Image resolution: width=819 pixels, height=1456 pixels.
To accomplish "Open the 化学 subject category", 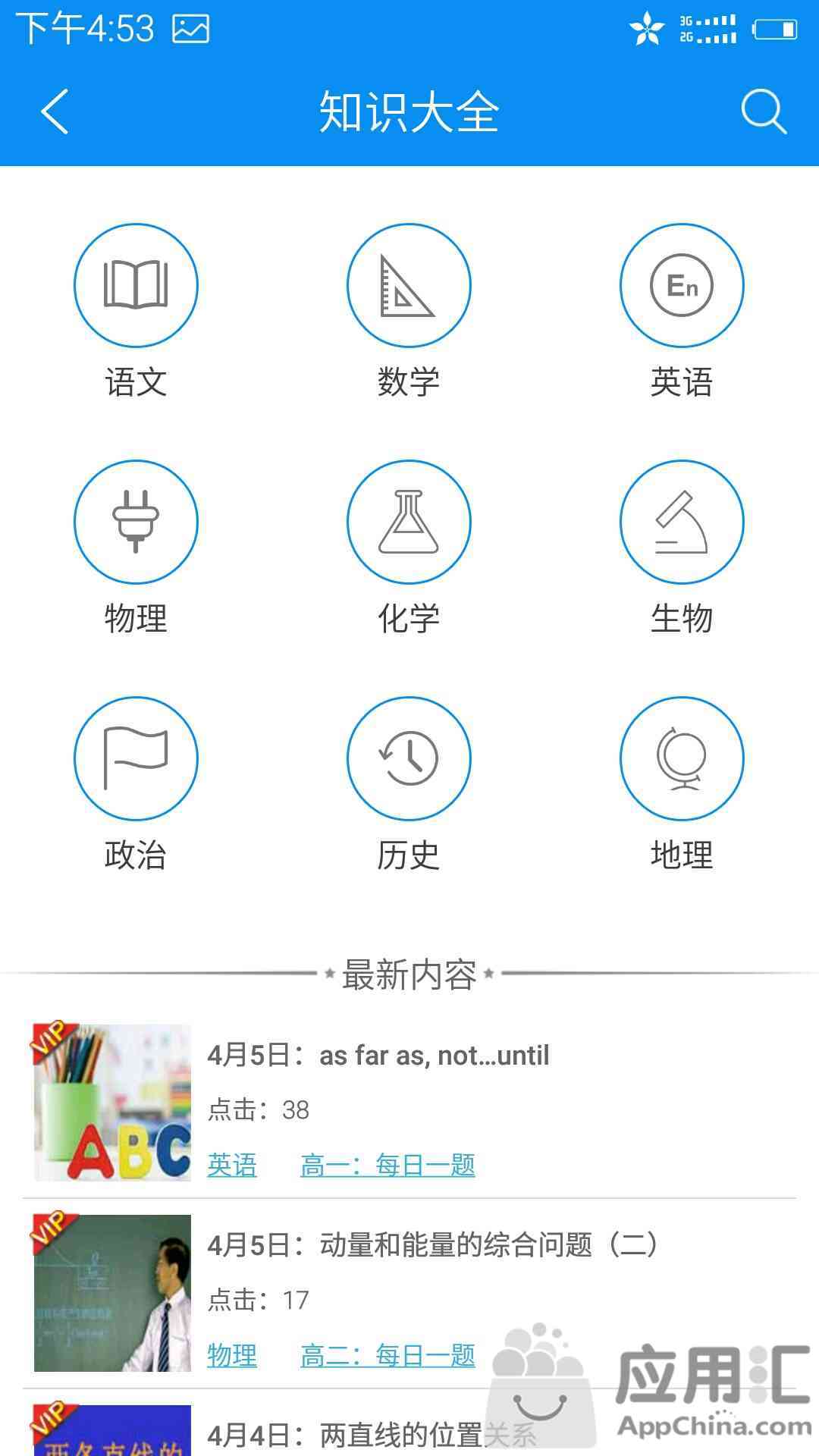I will pos(409,548).
